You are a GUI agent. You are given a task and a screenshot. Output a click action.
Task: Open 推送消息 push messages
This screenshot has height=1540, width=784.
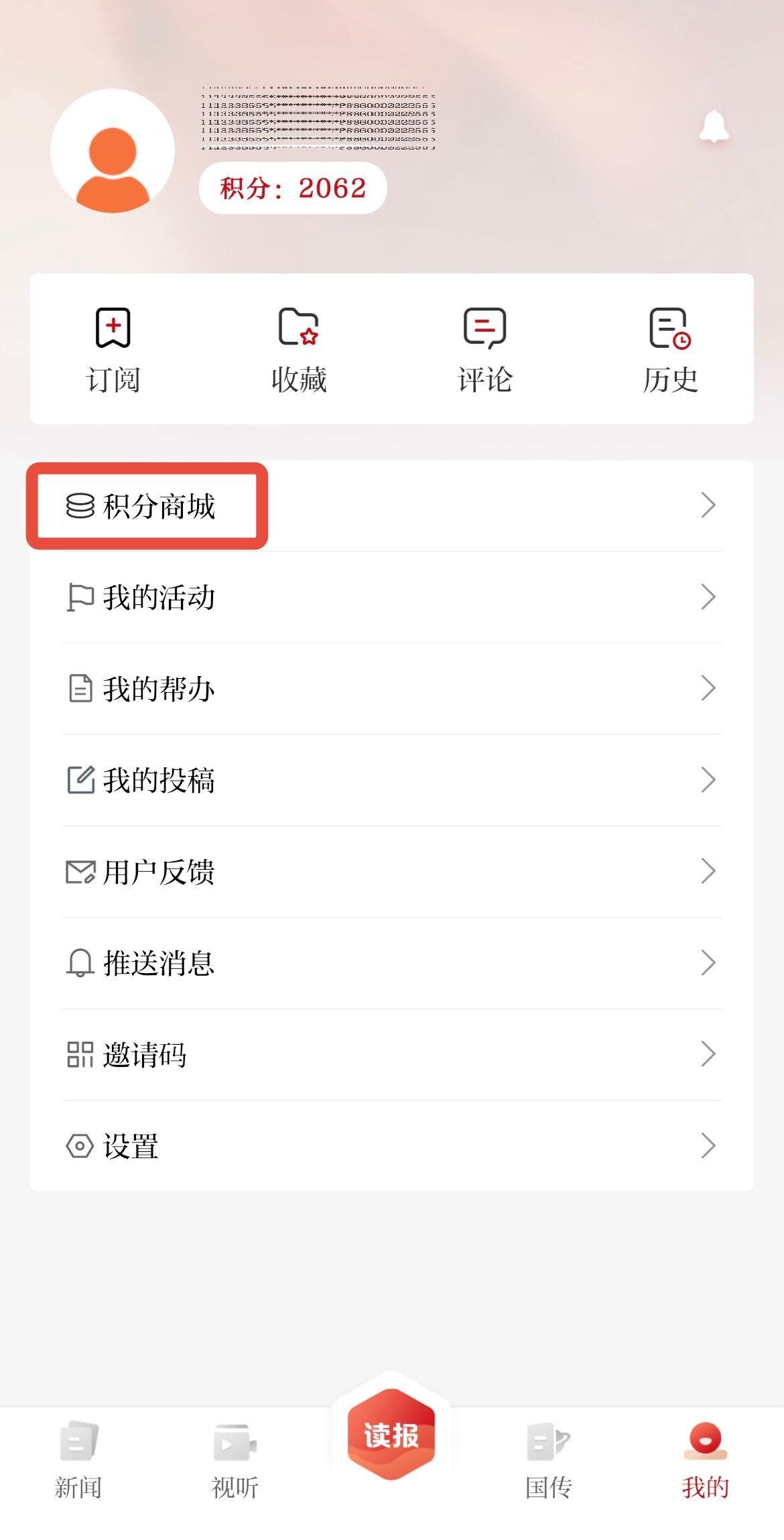[392, 963]
